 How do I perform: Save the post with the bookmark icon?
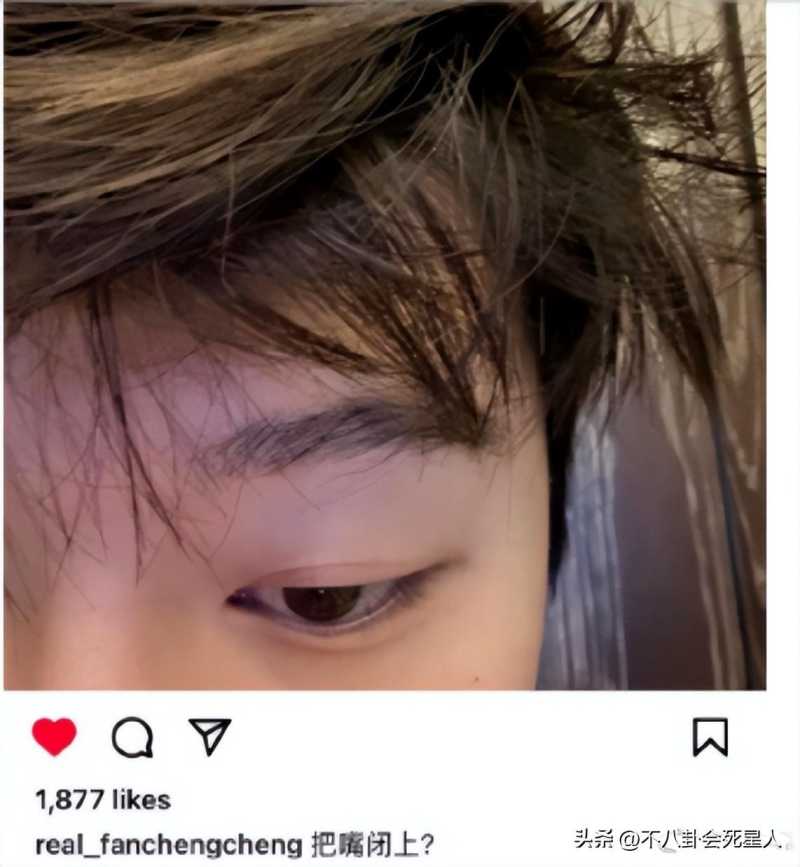pyautogui.click(x=710, y=737)
